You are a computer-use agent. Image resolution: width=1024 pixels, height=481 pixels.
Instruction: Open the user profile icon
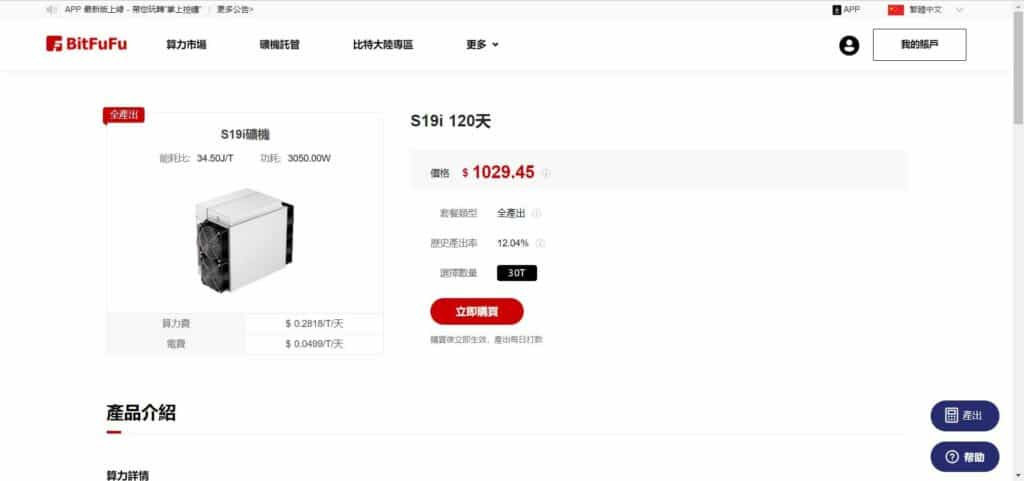[849, 45]
